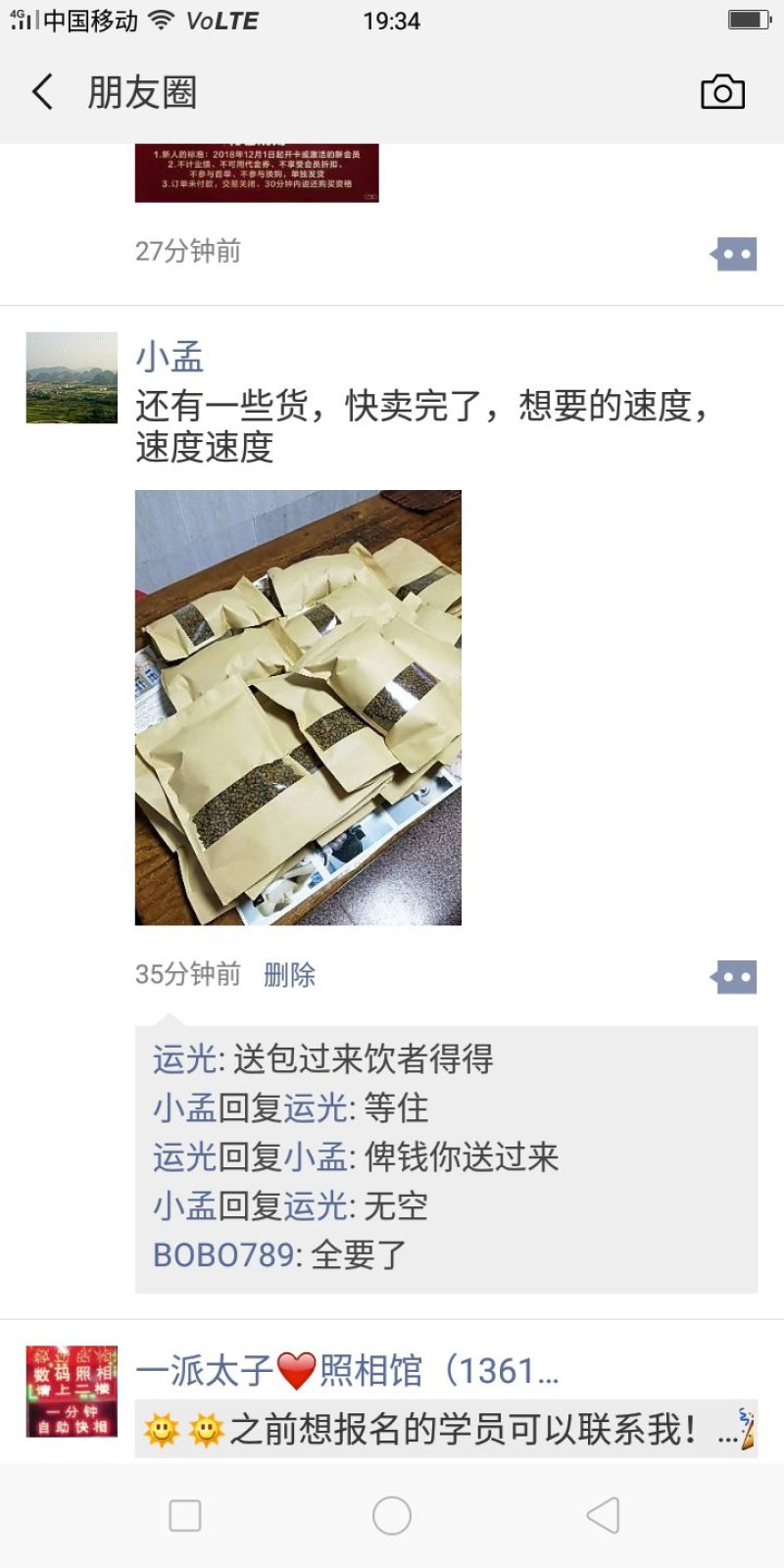The height and width of the screenshot is (1568, 784).
Task: Open 小孟's profile picture
Action: pos(72,377)
